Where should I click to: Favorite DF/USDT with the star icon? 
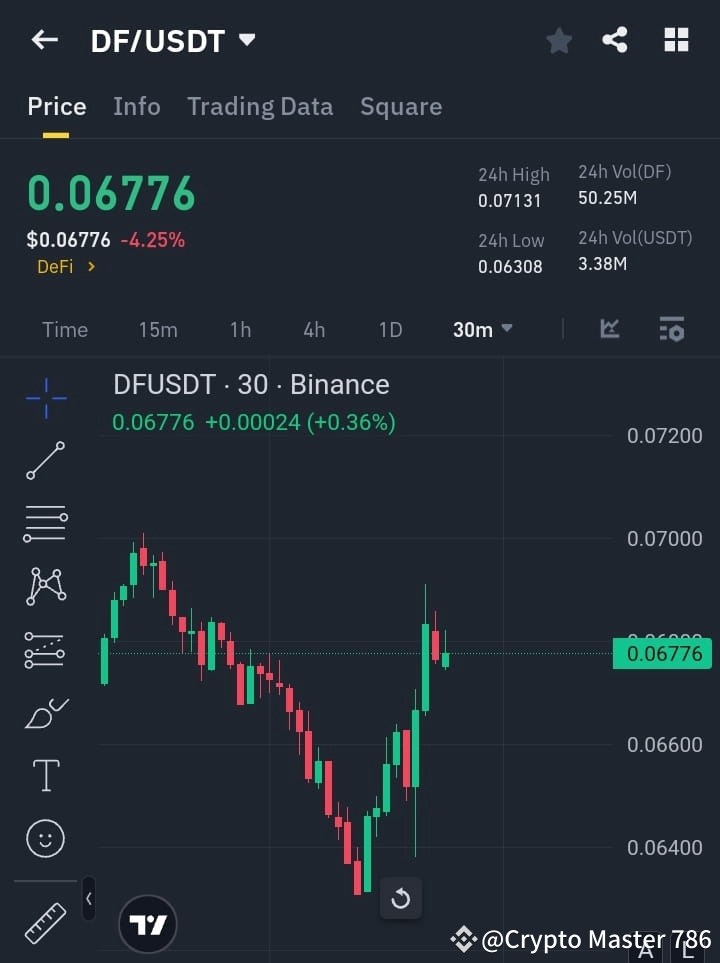click(x=558, y=40)
